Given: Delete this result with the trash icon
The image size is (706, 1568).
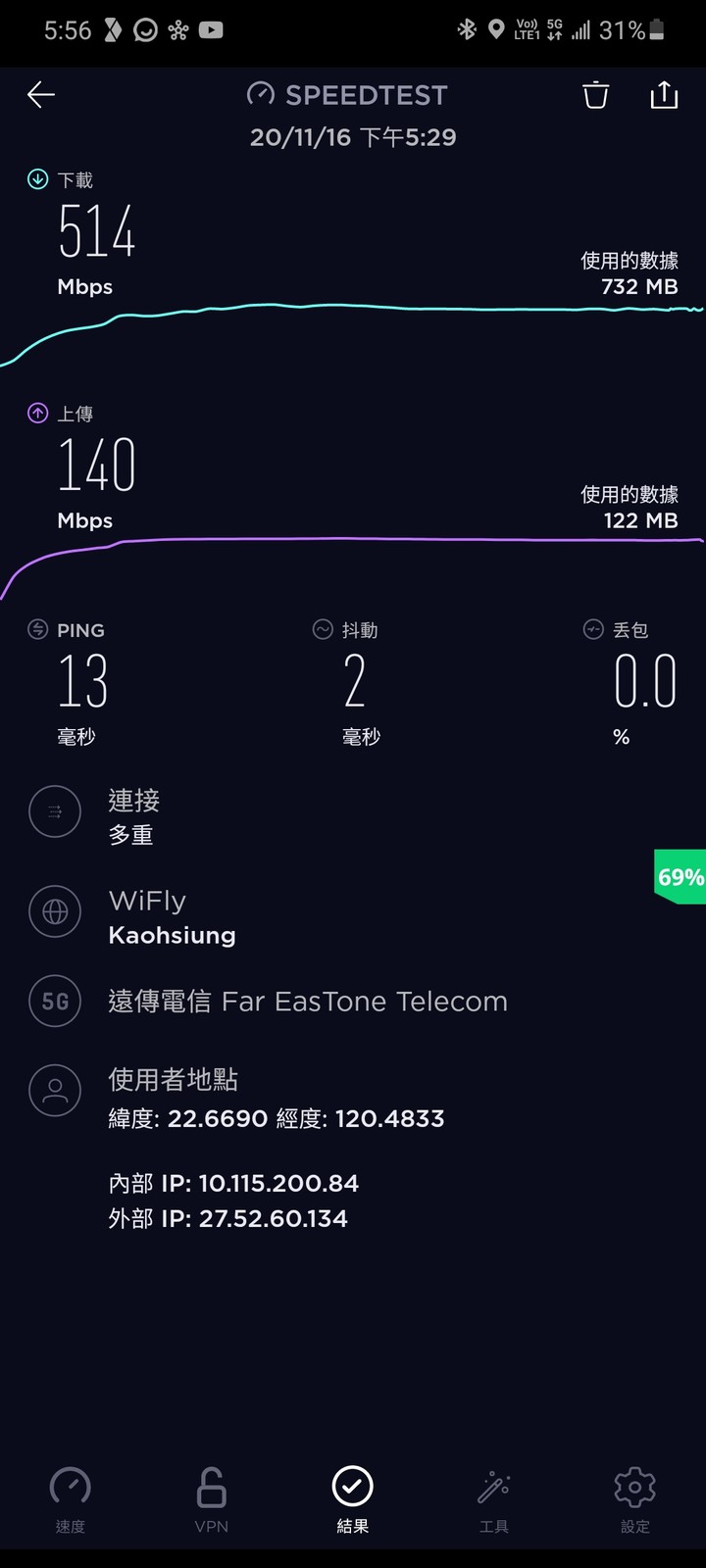Looking at the screenshot, I should pos(595,95).
